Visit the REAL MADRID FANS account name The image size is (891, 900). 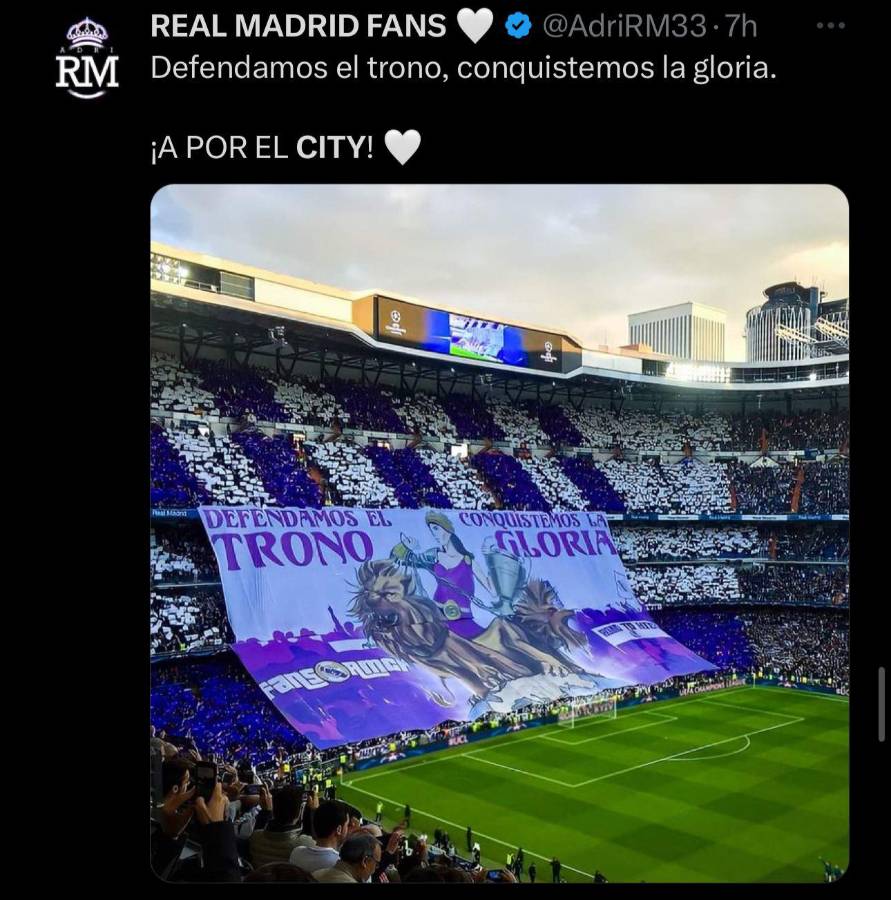click(298, 26)
